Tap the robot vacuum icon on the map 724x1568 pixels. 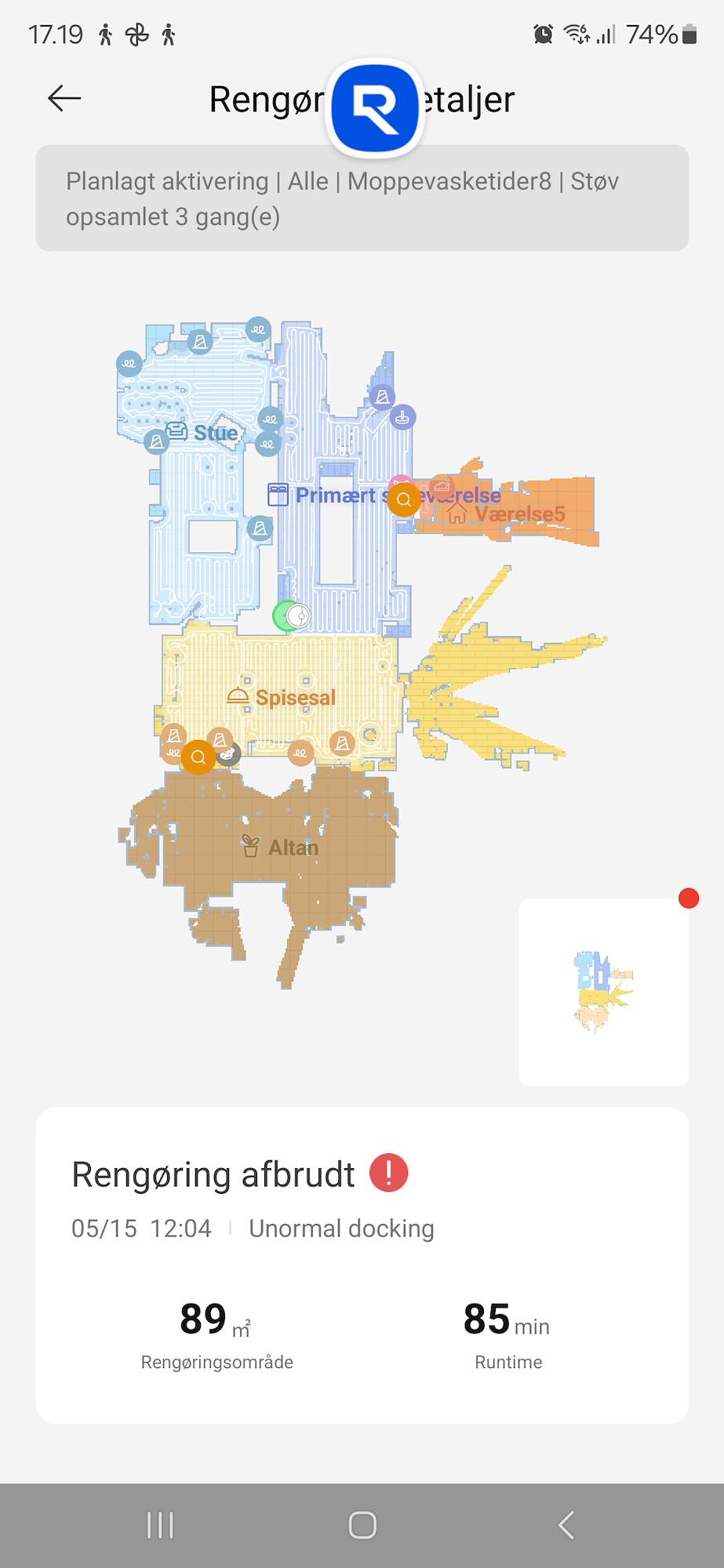[x=295, y=616]
